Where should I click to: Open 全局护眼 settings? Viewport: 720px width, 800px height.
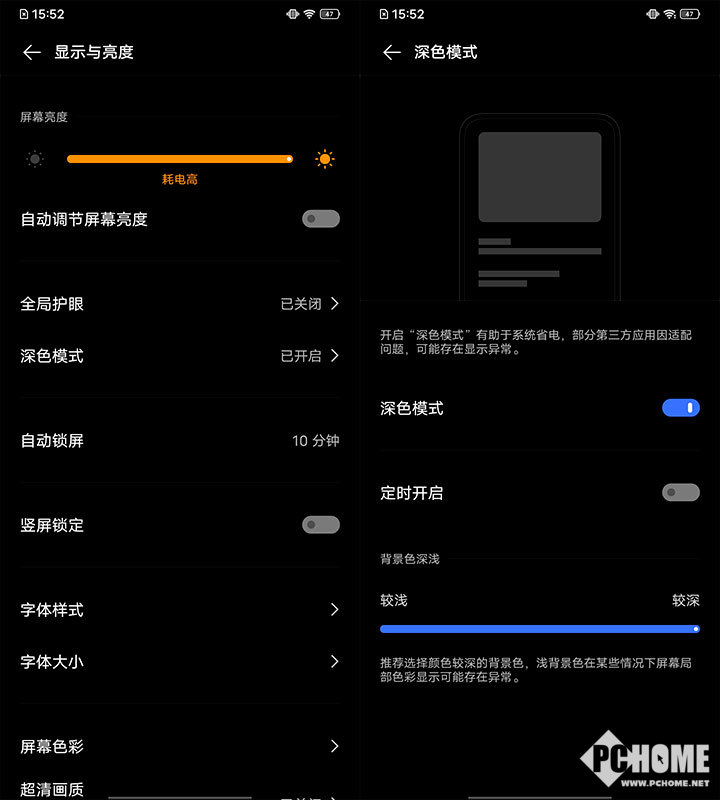pyautogui.click(x=180, y=304)
